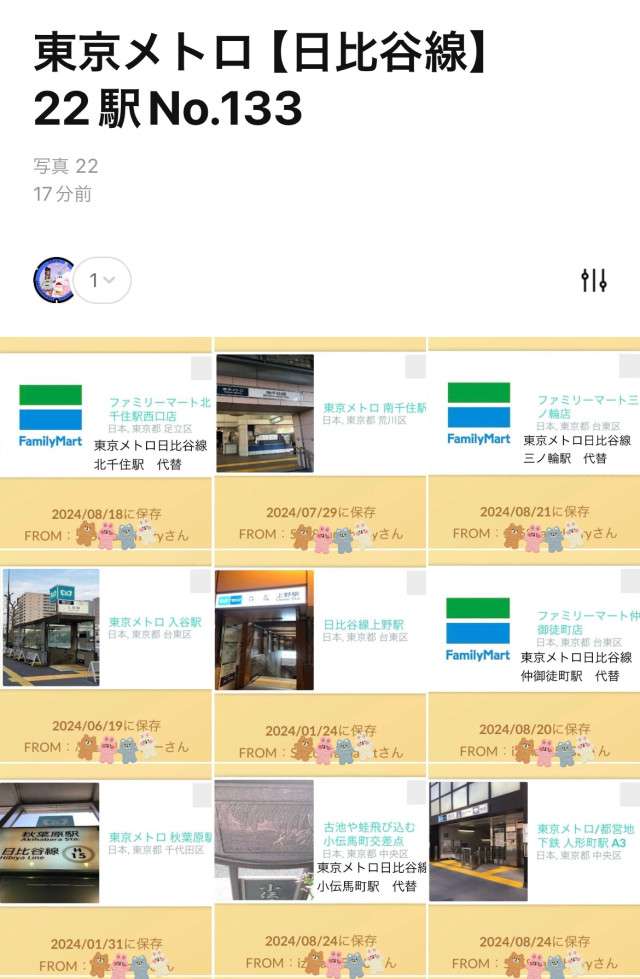Screen dimensions: 640x979
Task: Expand the member count dropdown showing 1
Action: pos(103,280)
